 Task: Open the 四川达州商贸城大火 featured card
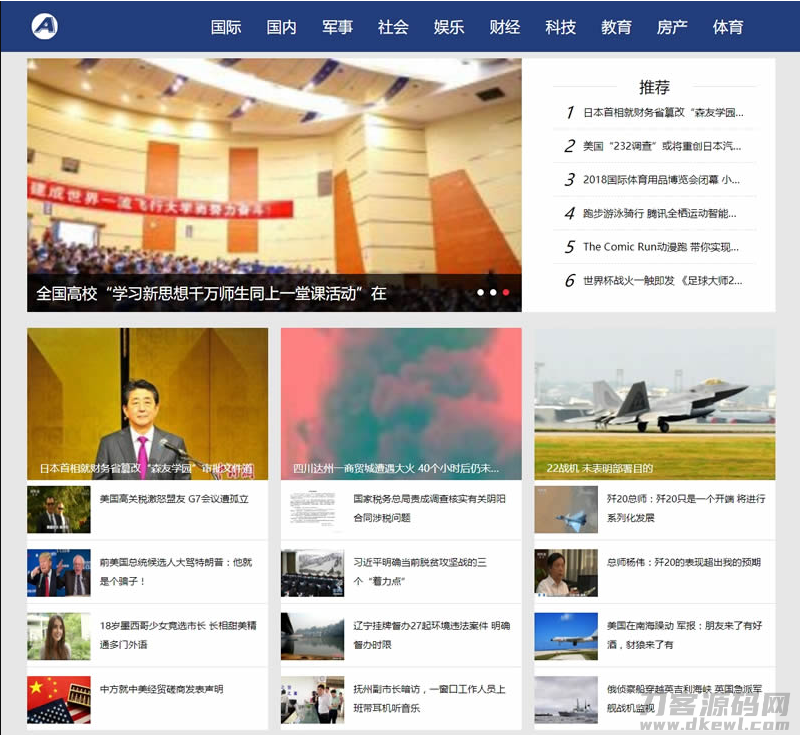point(401,404)
